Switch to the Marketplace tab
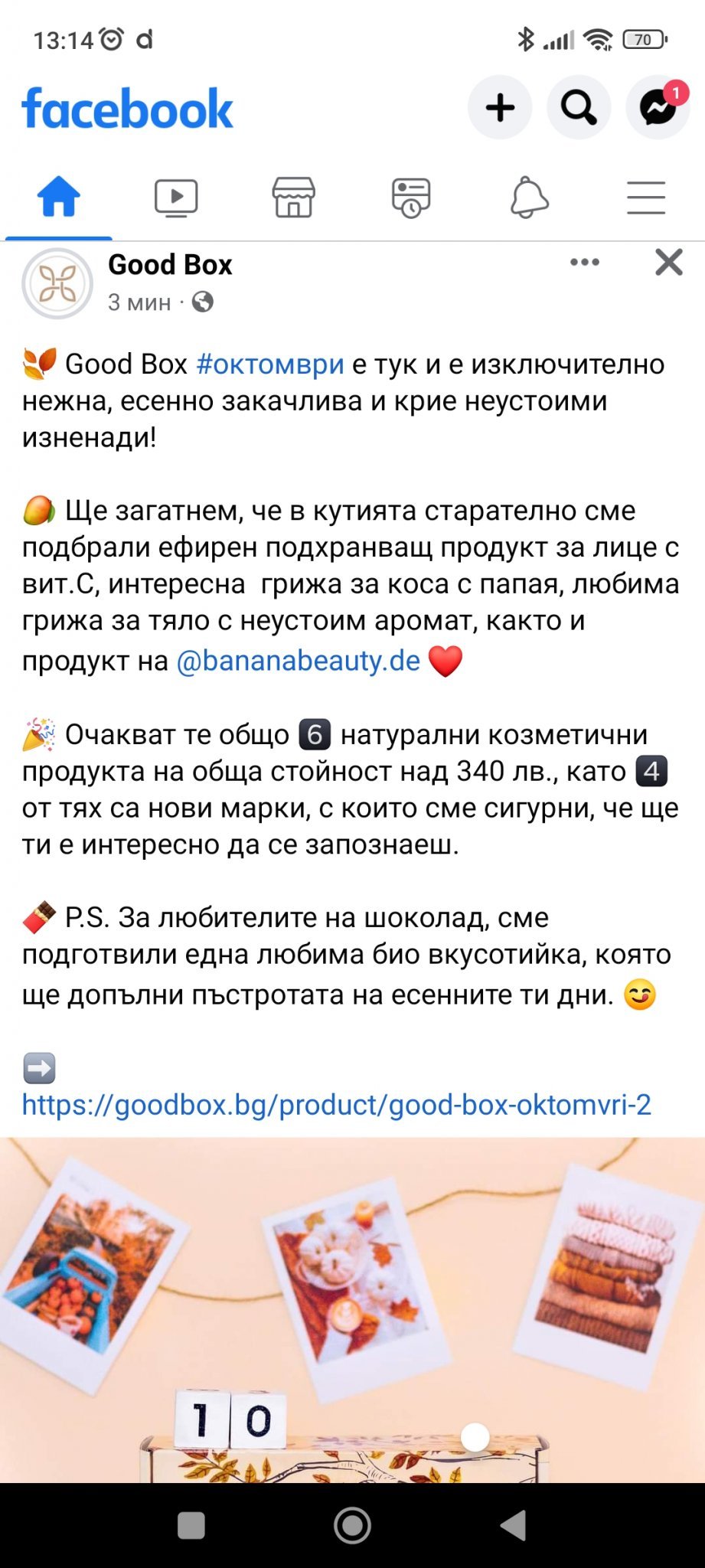This screenshot has width=705, height=1568. coord(294,198)
